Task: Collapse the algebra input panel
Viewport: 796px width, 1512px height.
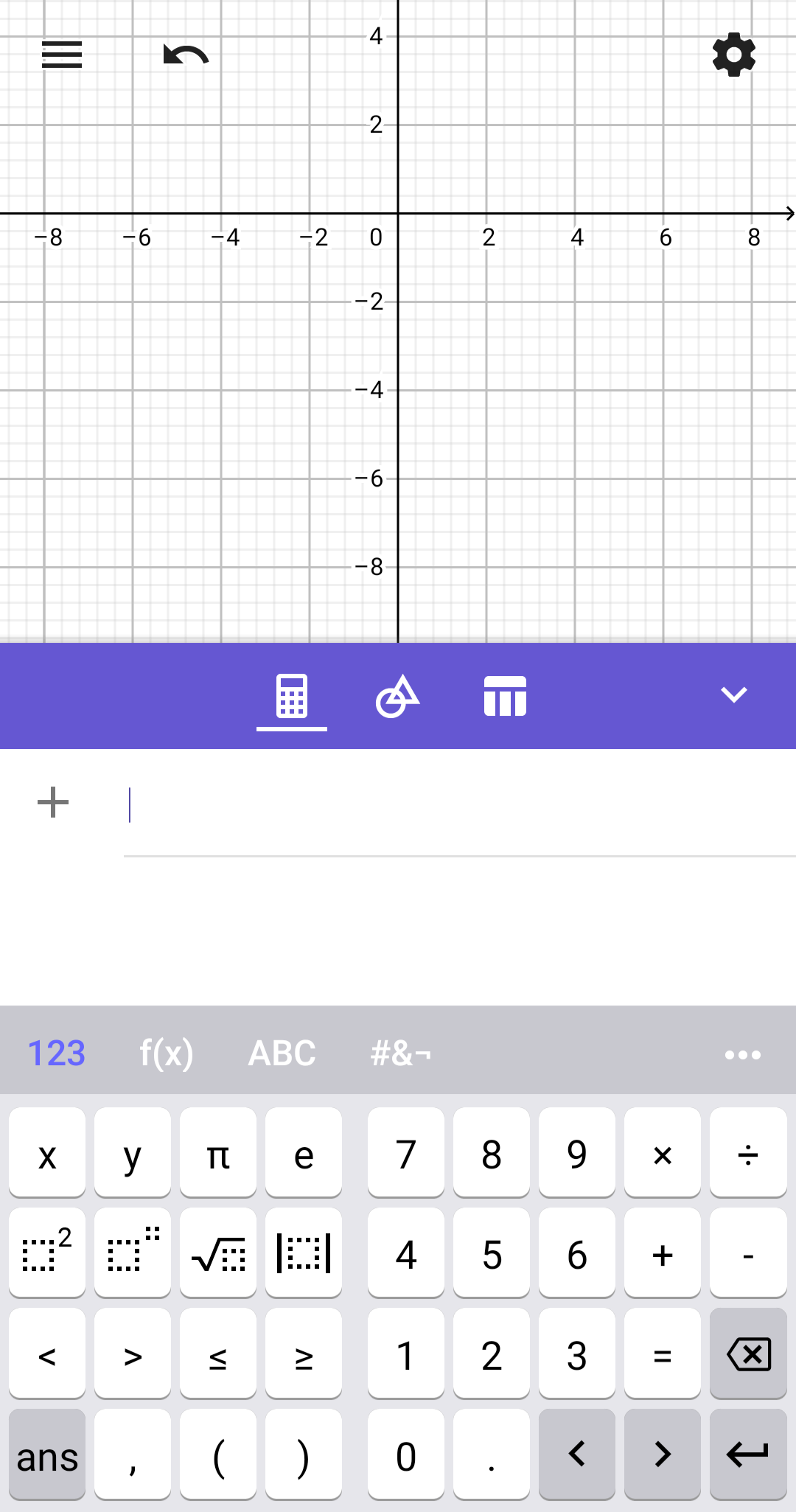Action: [734, 695]
